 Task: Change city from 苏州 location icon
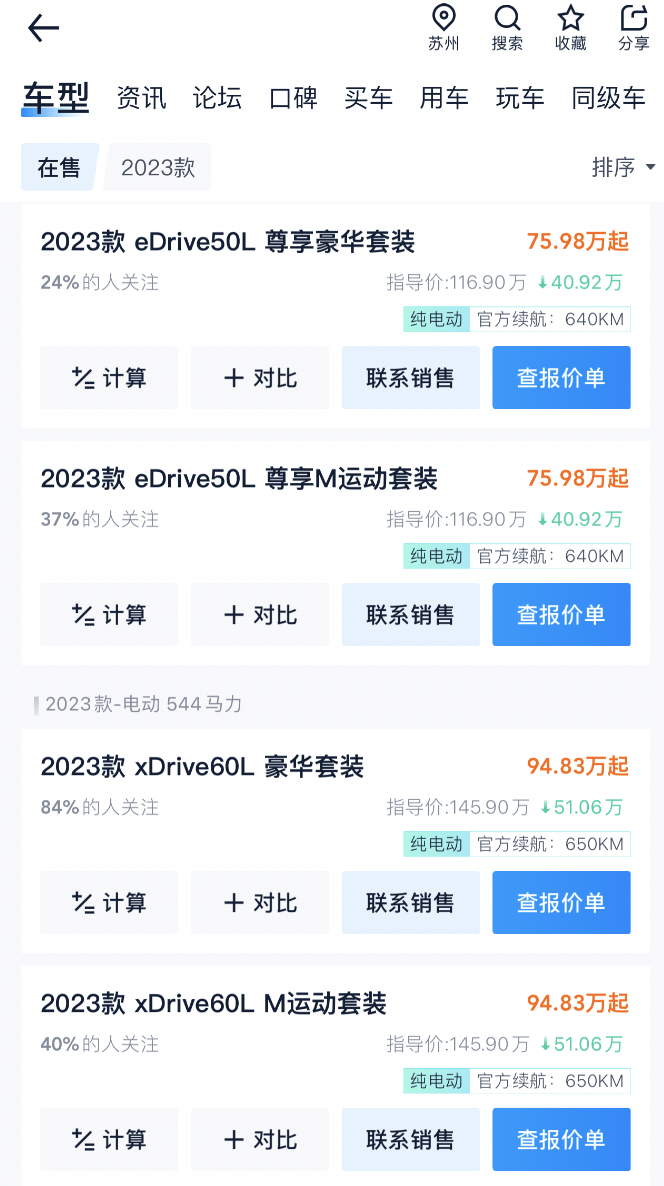tap(443, 27)
